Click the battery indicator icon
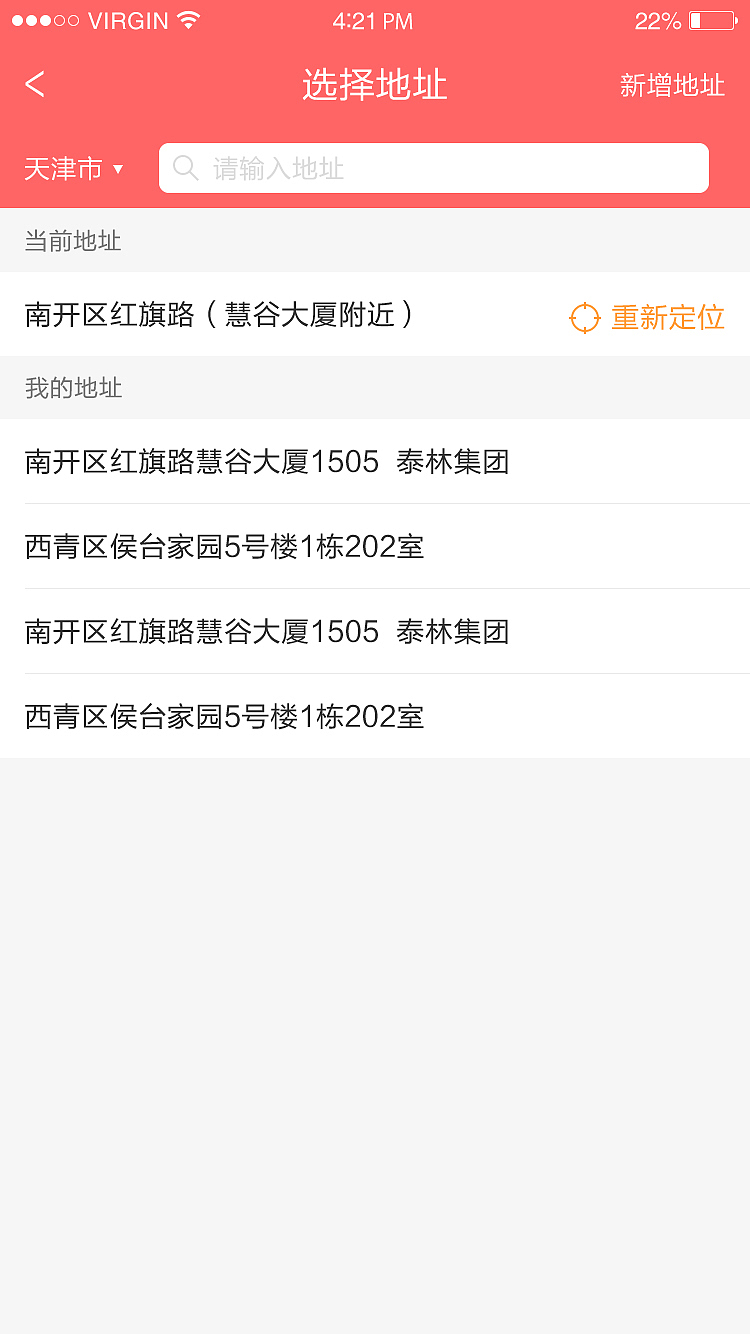Image resolution: width=750 pixels, height=1334 pixels. (710, 19)
